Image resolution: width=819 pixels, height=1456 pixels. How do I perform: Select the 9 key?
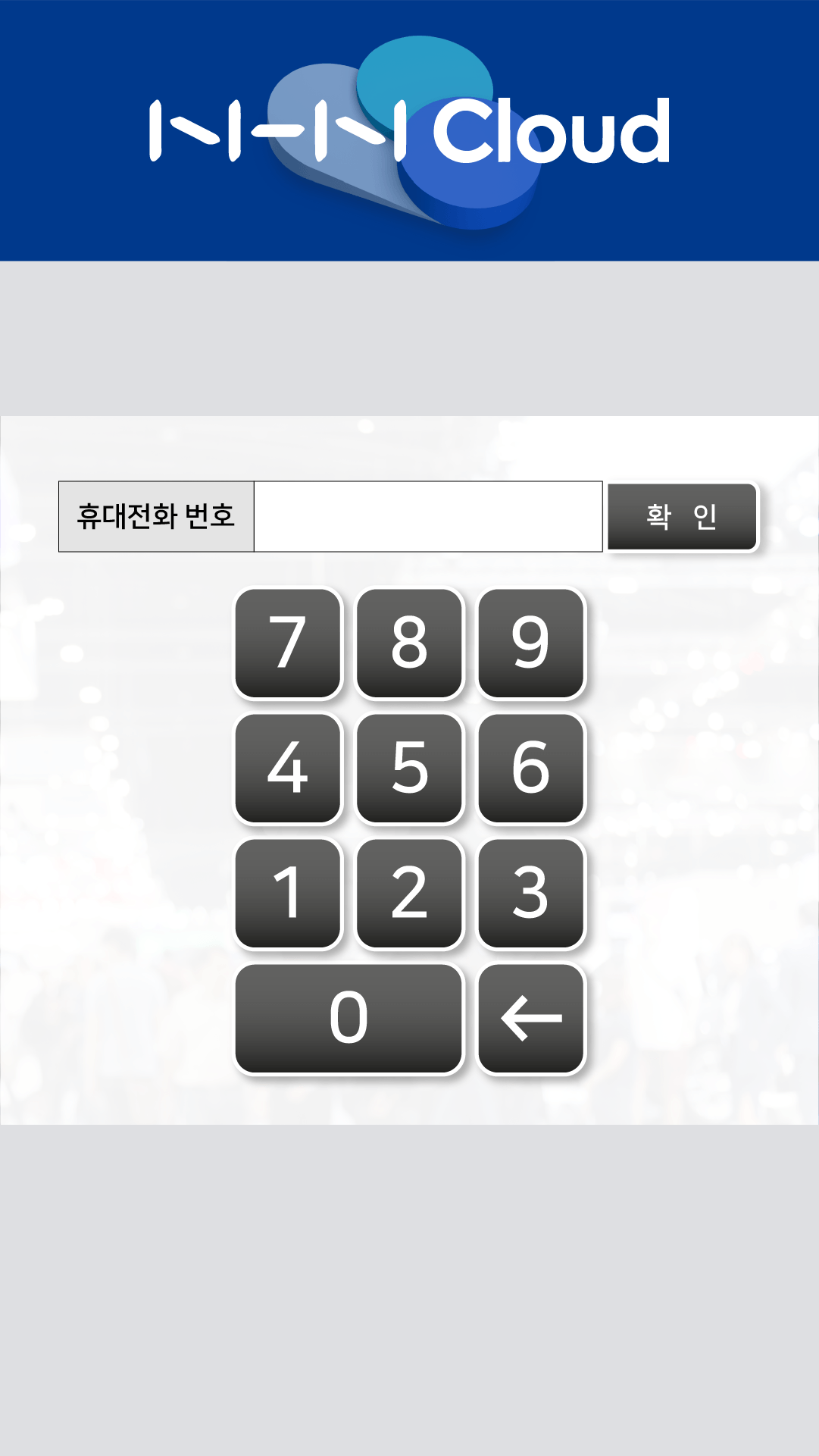tap(530, 643)
